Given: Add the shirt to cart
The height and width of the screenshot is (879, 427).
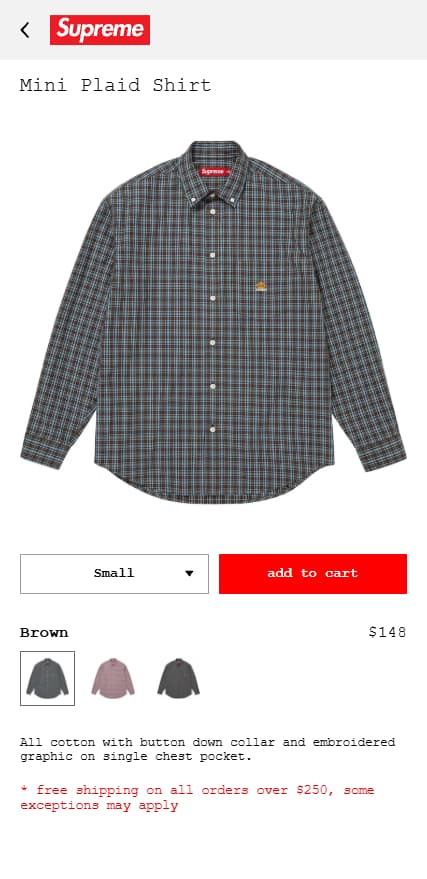Looking at the screenshot, I should point(313,573).
